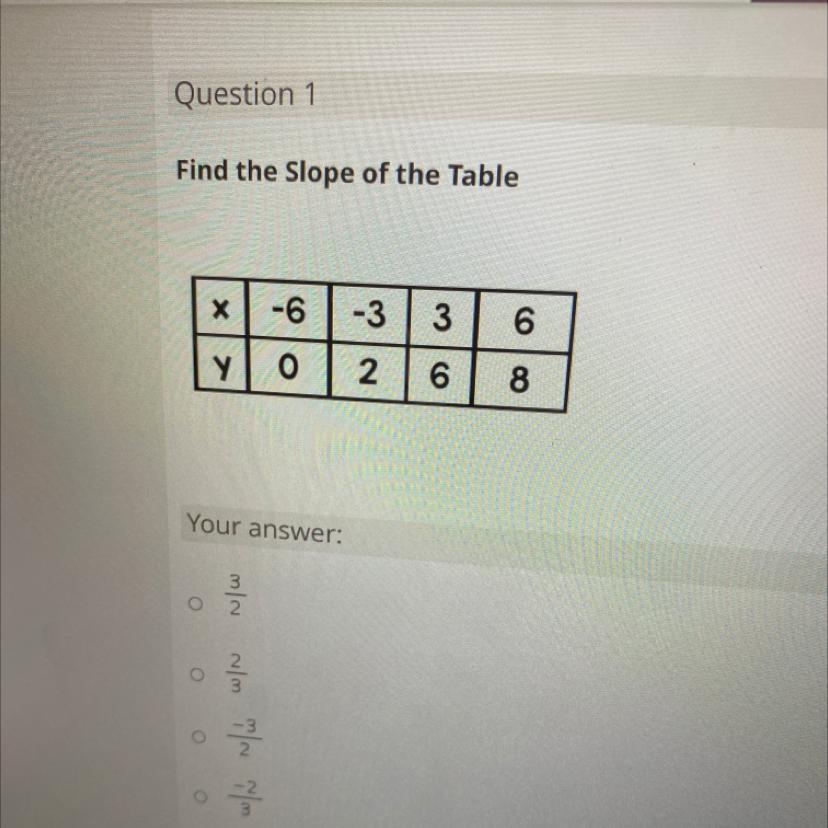Image resolution: width=828 pixels, height=828 pixels.
Task: Mark -2/3 as the answer
Action: coord(199,797)
